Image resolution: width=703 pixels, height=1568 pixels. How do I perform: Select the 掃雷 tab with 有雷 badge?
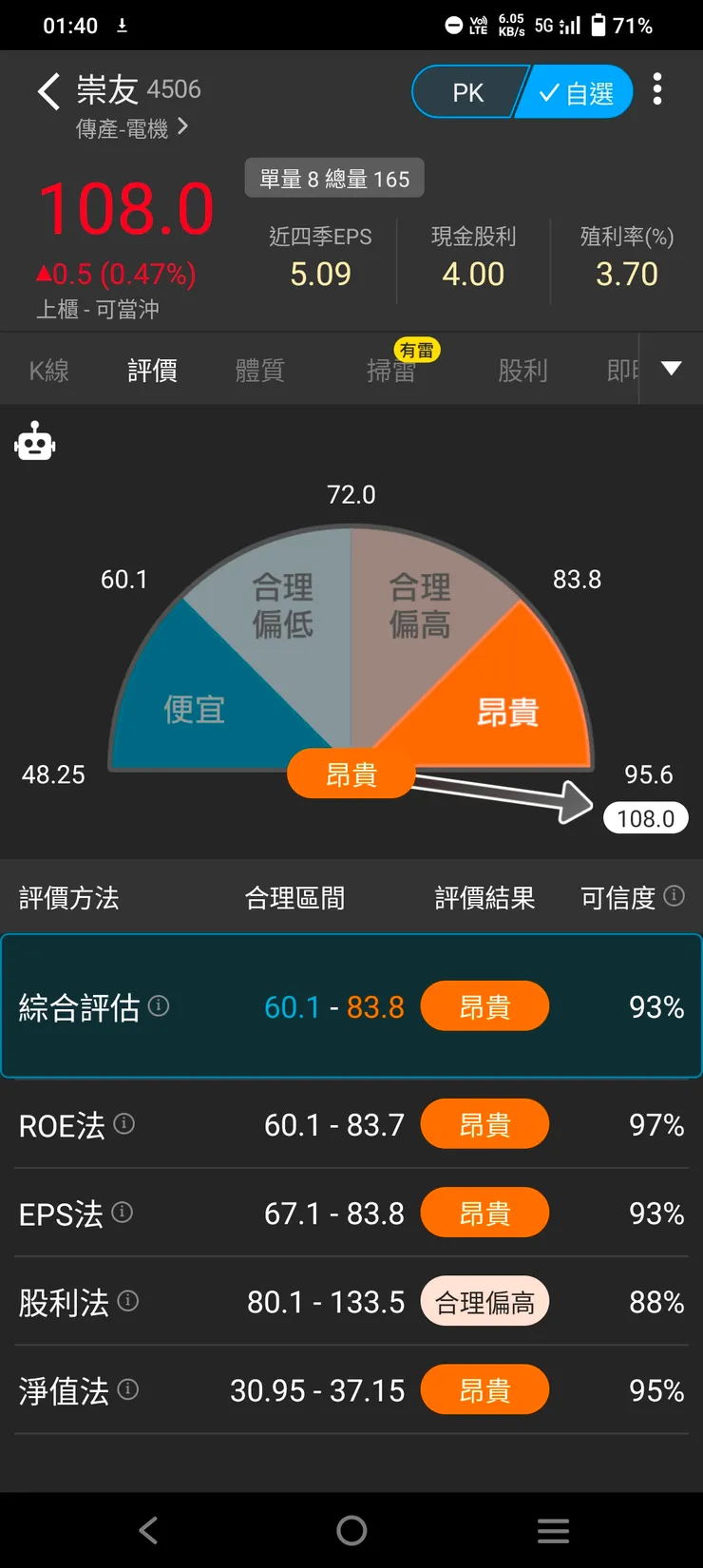tap(391, 370)
